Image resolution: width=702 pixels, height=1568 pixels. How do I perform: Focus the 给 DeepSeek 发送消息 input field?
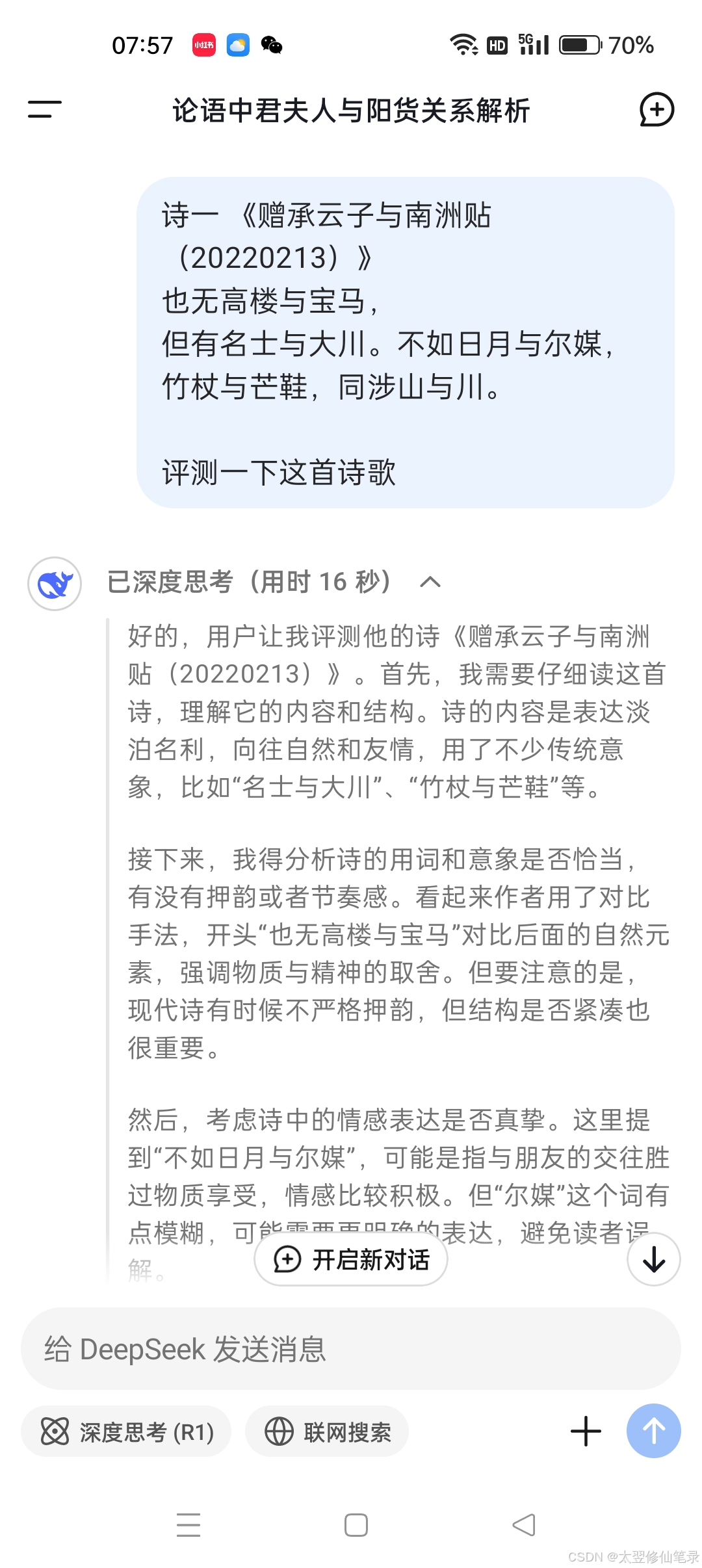click(x=351, y=1349)
